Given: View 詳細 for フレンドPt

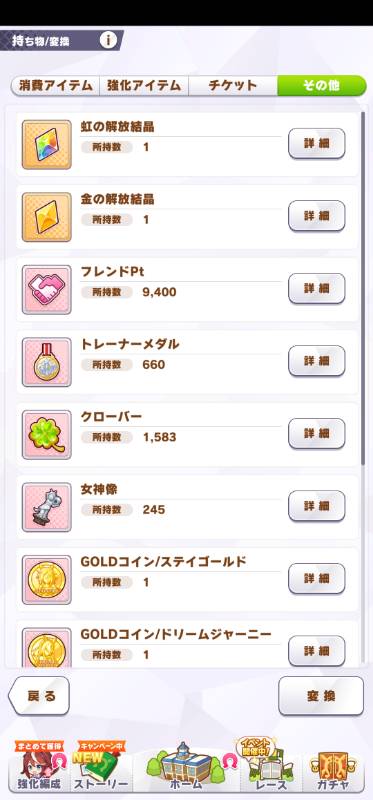Looking at the screenshot, I should tap(317, 289).
